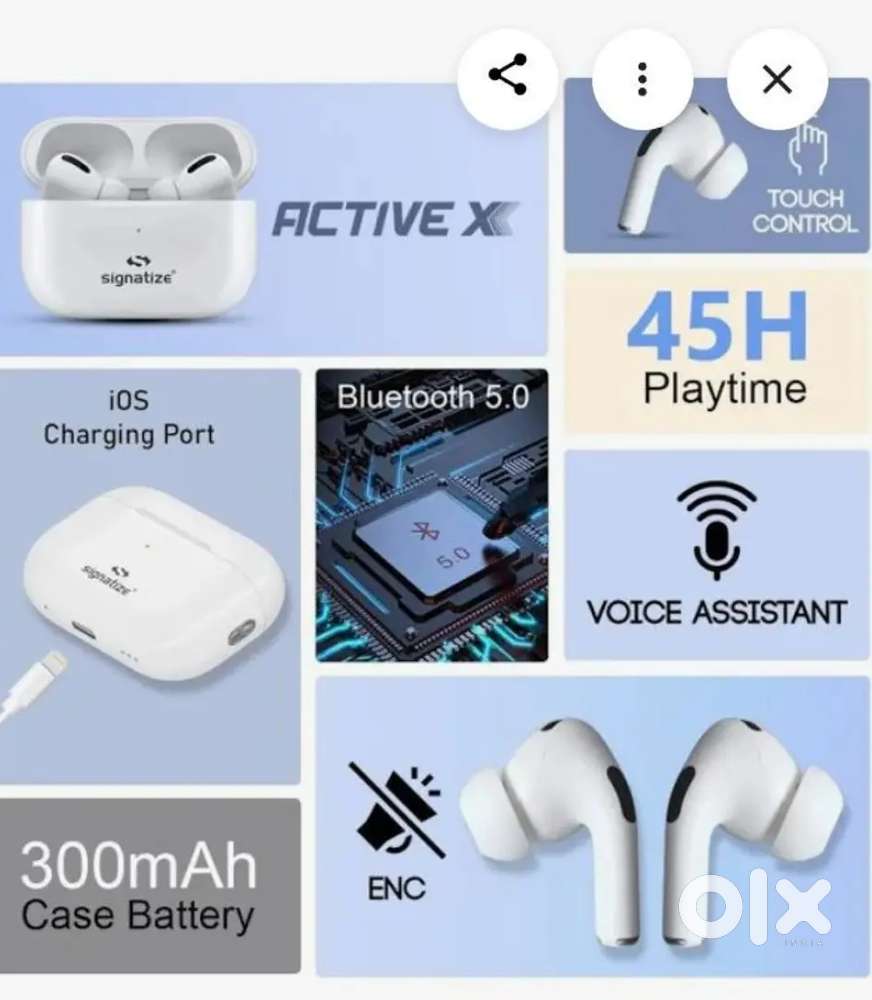Open the three-dot overflow menu
The image size is (872, 1000).
[x=642, y=78]
